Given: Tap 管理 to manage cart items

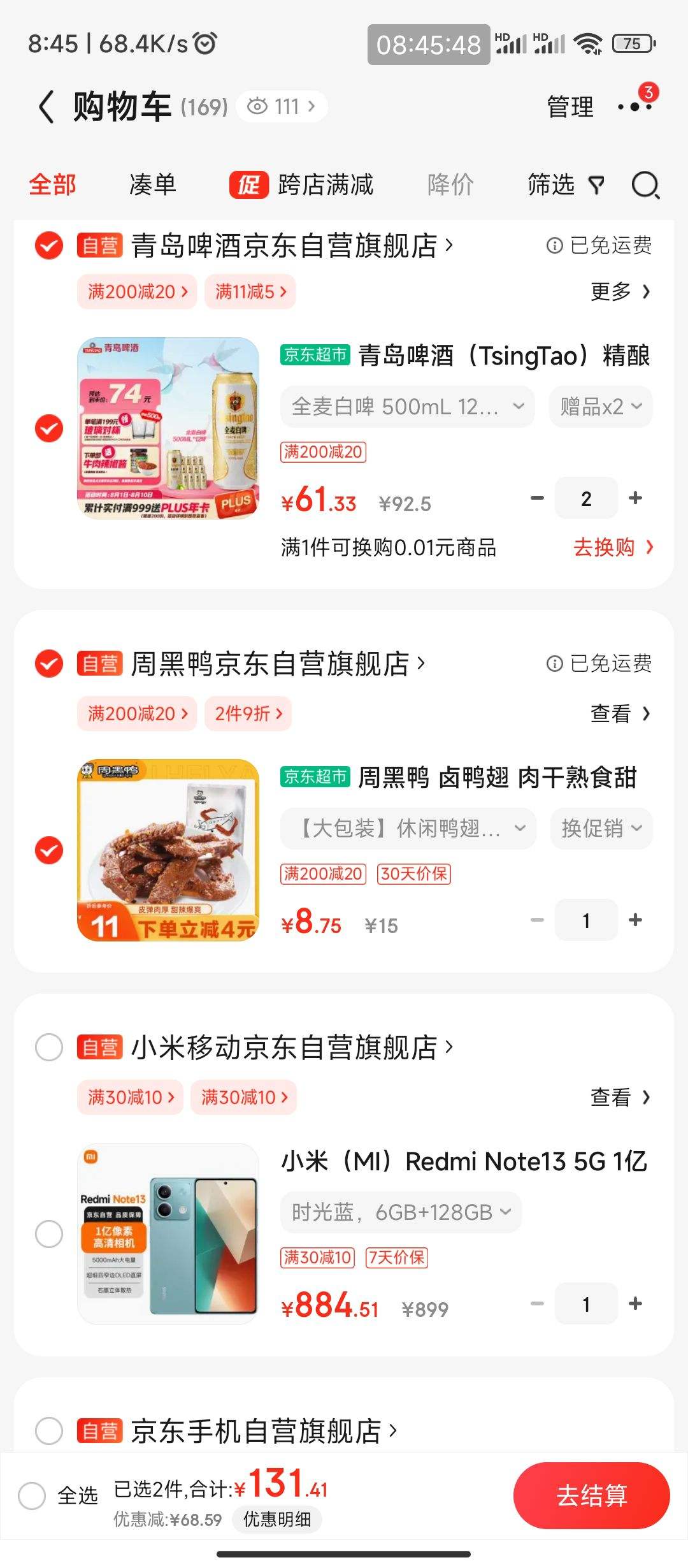Looking at the screenshot, I should tap(570, 107).
